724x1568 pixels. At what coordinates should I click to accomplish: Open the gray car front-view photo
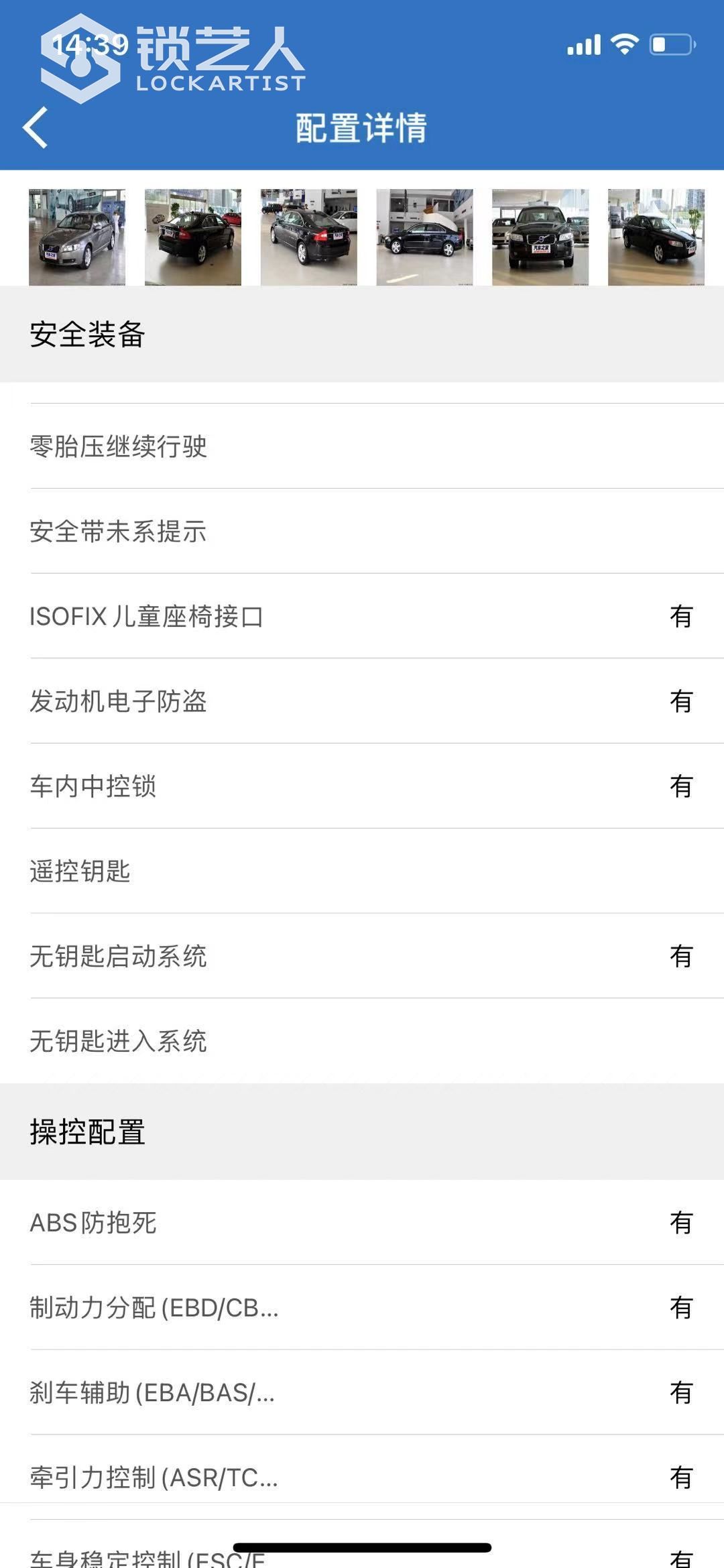tap(77, 237)
